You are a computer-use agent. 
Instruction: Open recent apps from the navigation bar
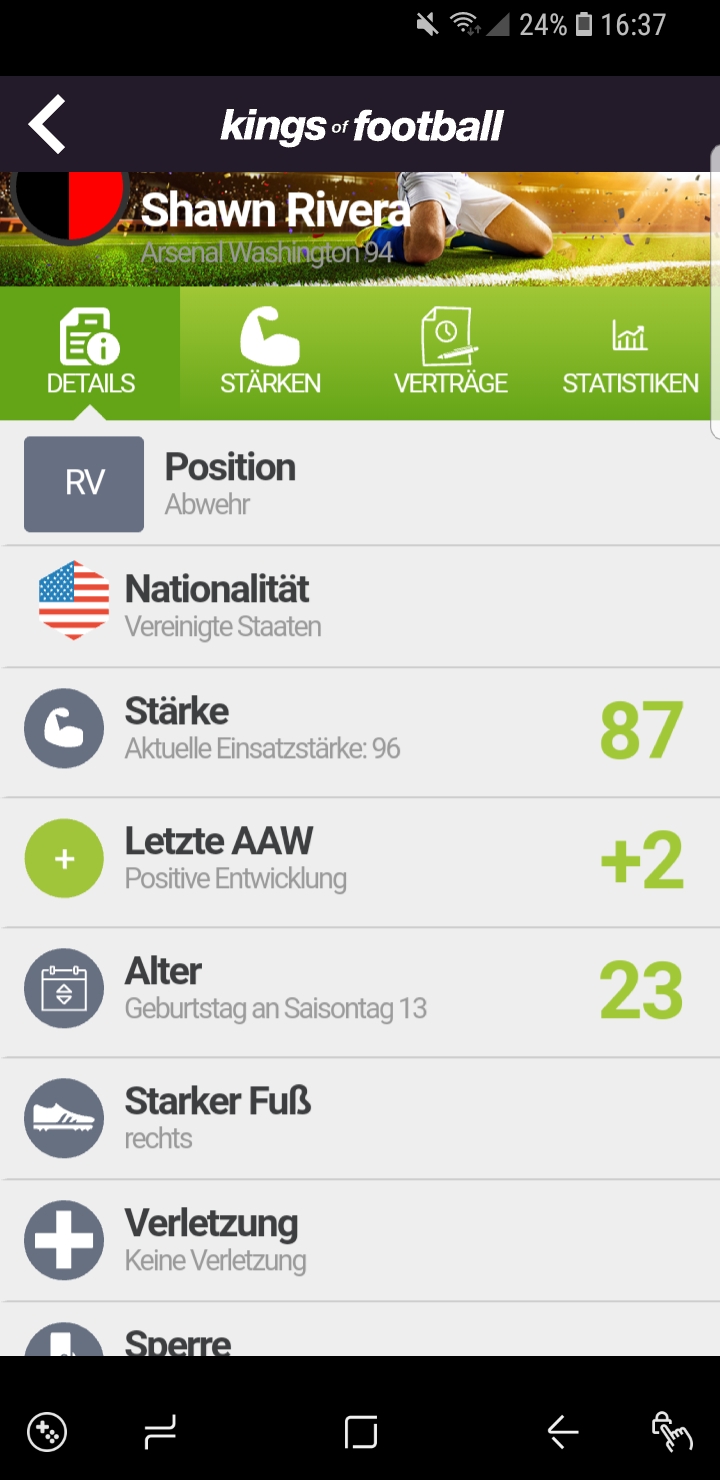[x=160, y=1433]
